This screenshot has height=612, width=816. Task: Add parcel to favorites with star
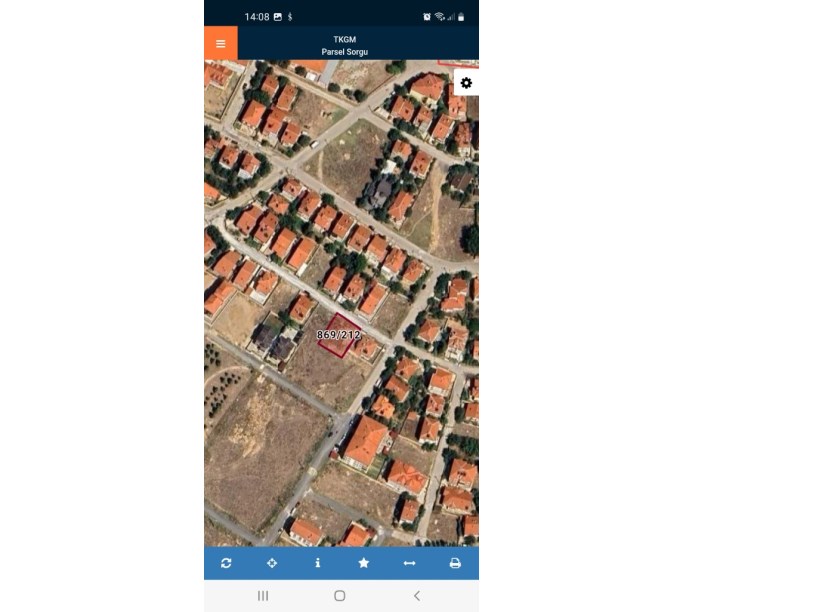coord(364,563)
